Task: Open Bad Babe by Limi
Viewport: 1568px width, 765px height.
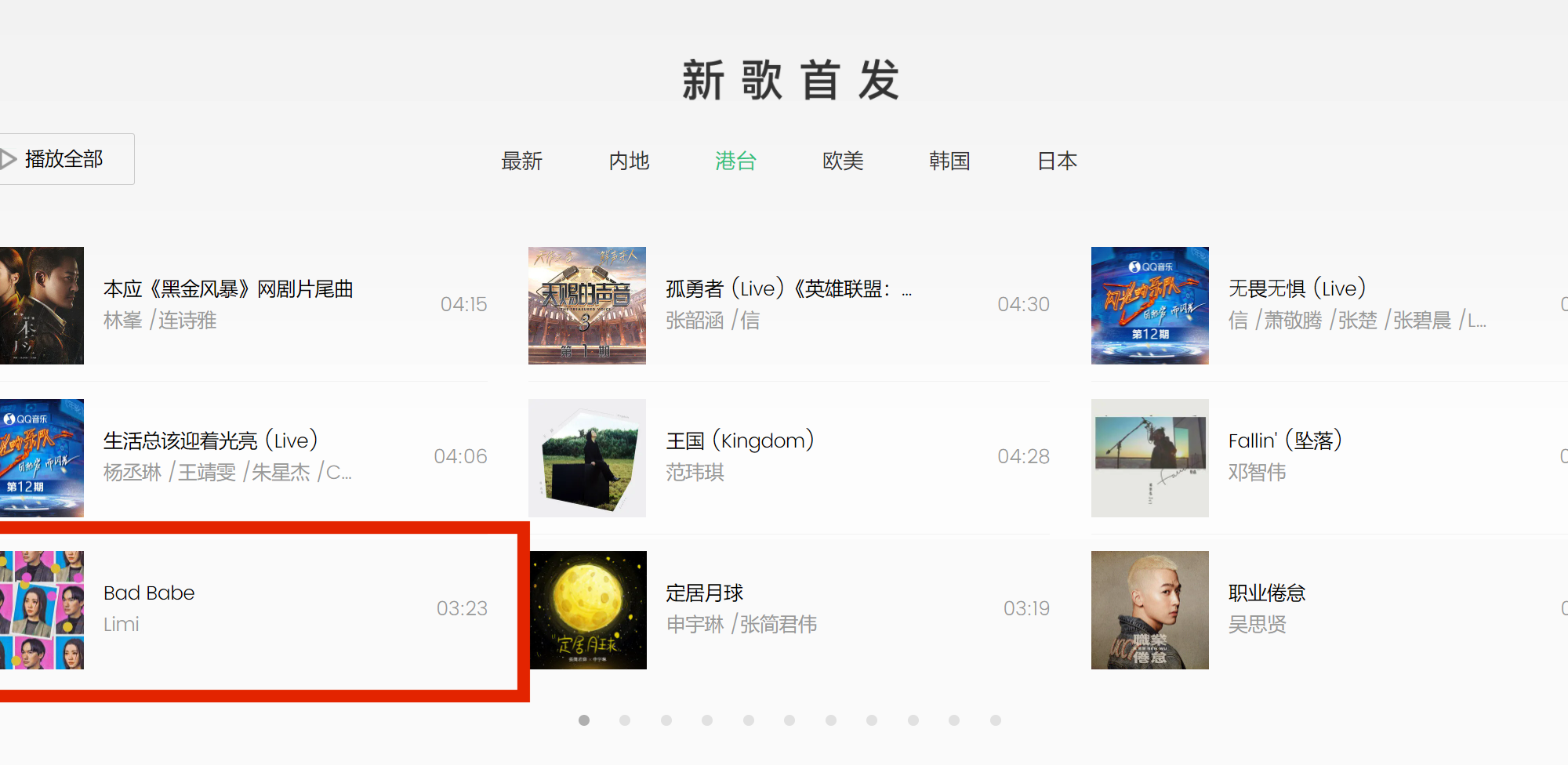Action: 149,593
